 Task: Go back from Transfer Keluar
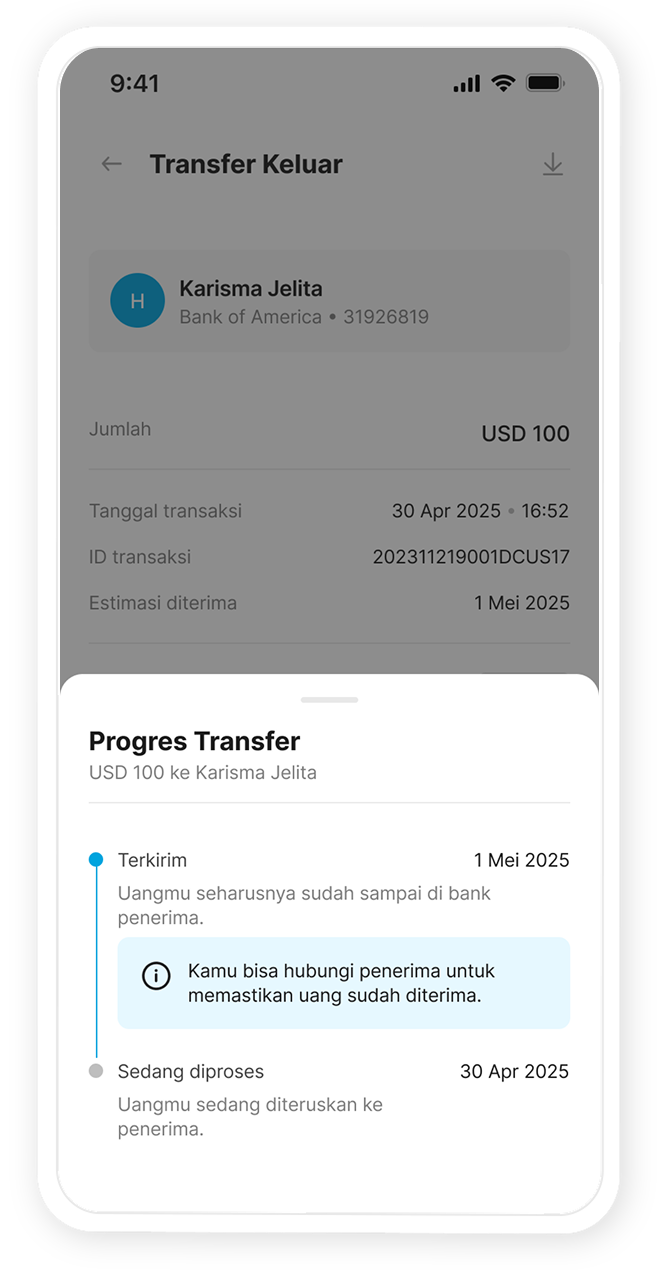coord(112,165)
